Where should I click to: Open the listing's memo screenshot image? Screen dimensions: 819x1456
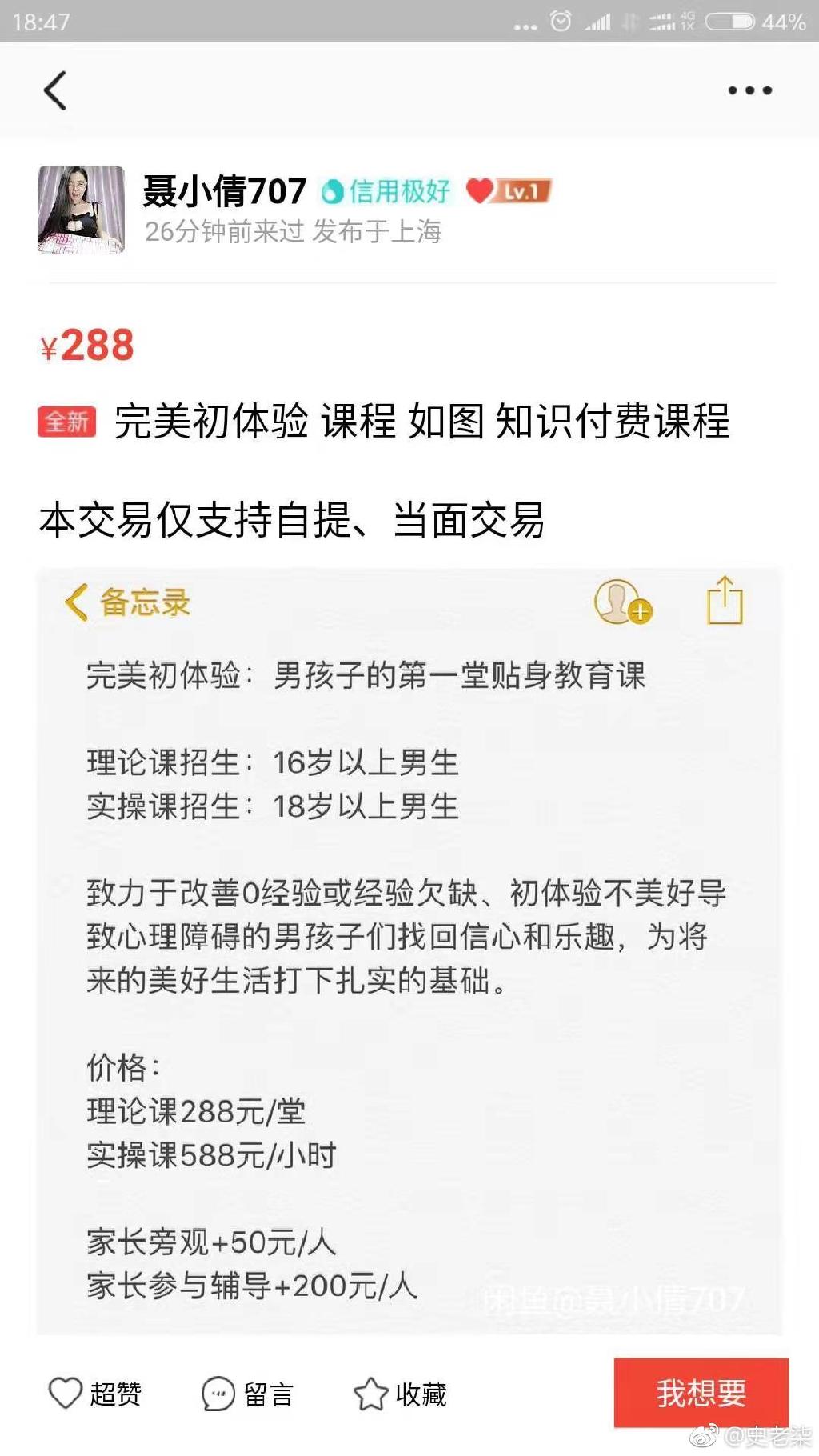pyautogui.click(x=409, y=950)
